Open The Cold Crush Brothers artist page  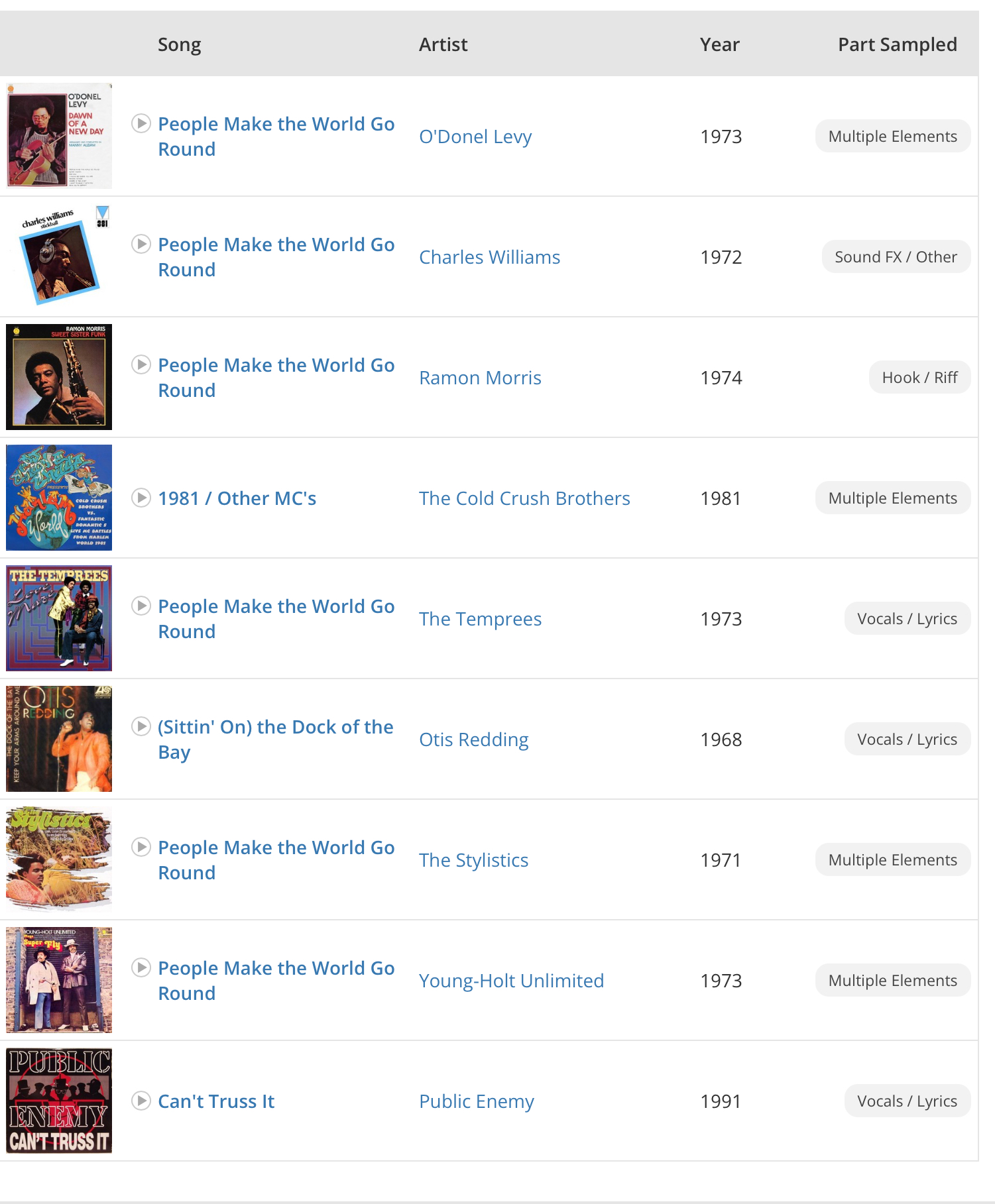(524, 498)
